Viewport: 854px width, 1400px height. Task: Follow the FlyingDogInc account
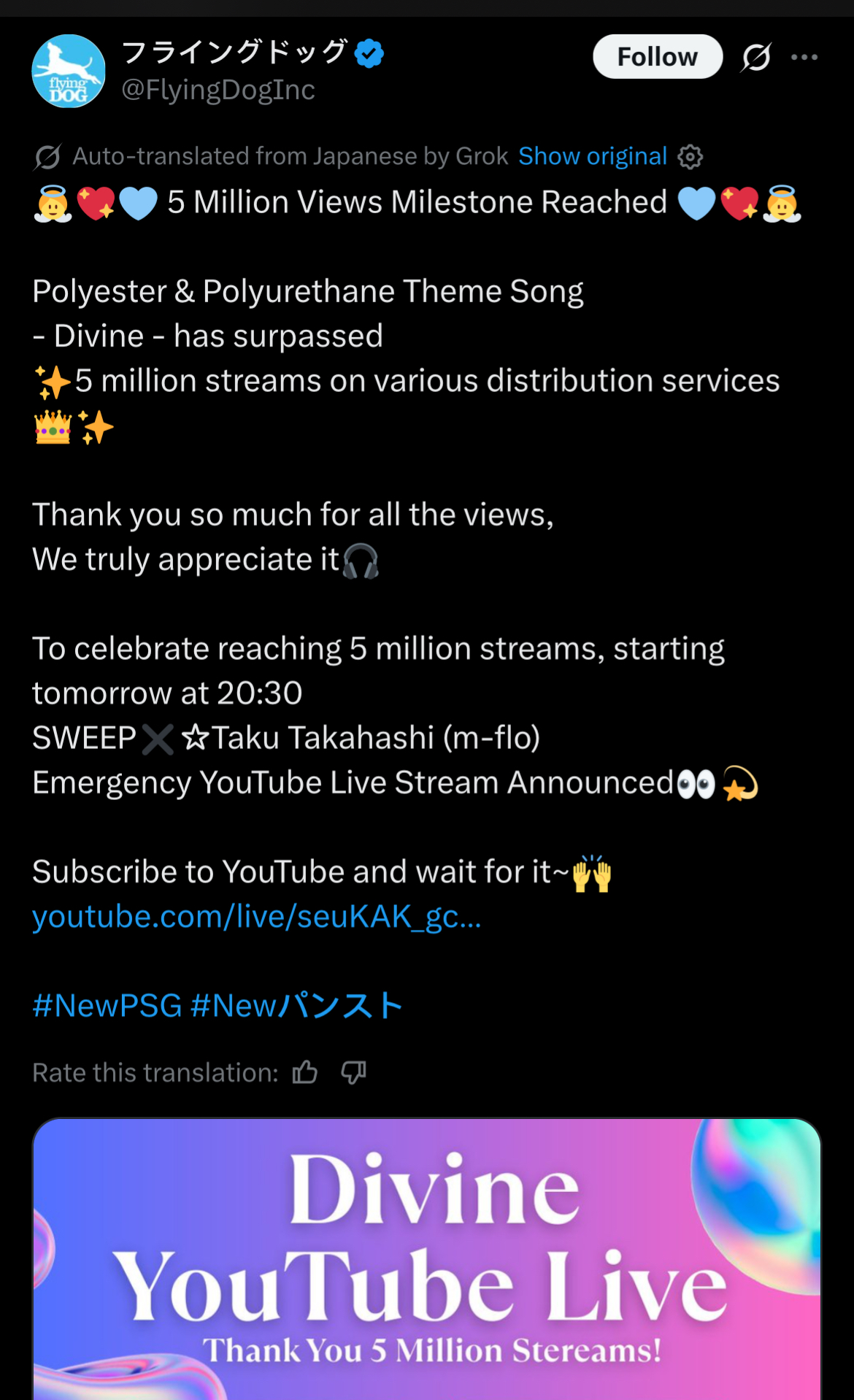(x=658, y=56)
